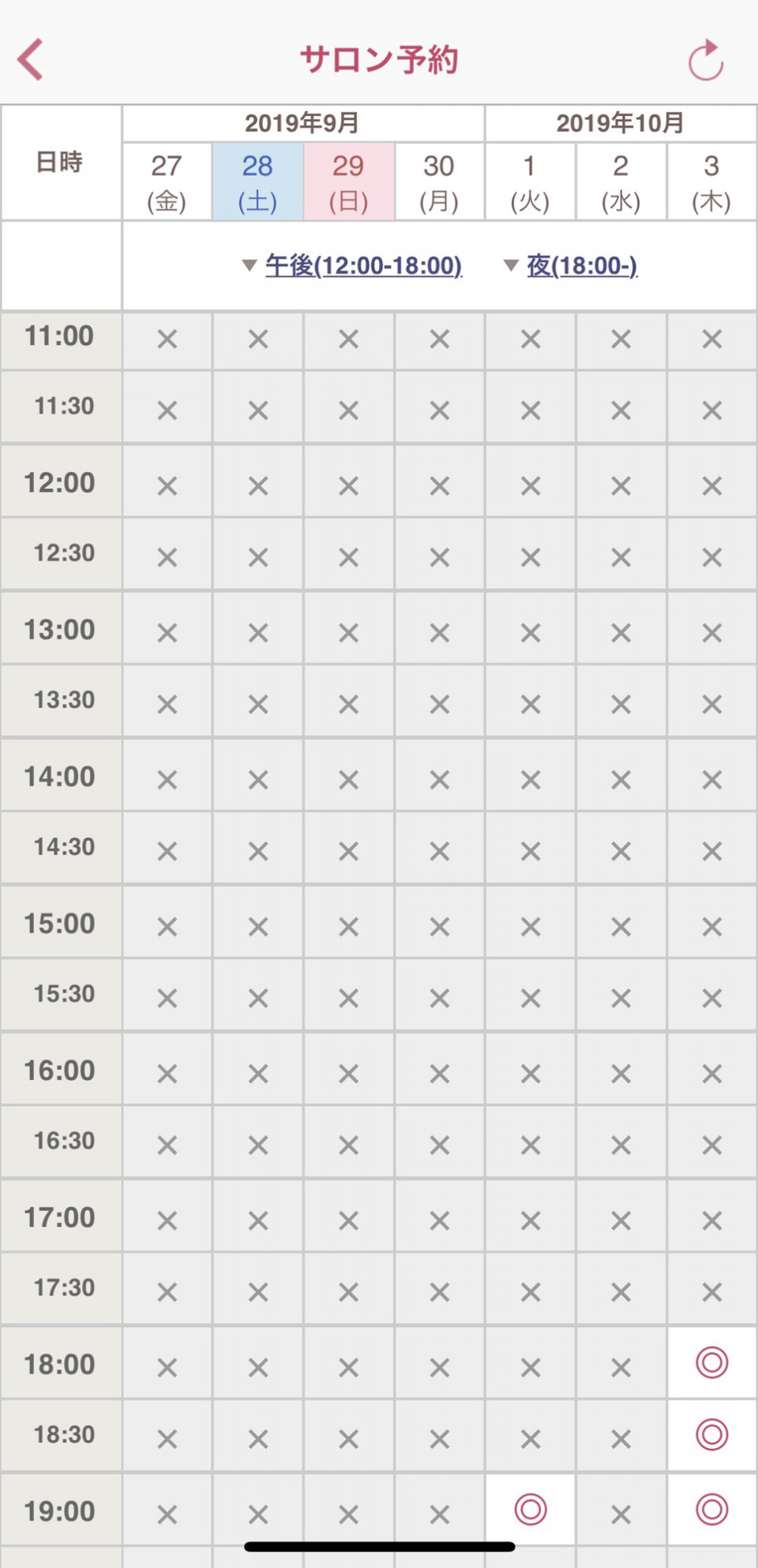Go back from salon reservation screen
758x1568 pixels.
pos(30,60)
